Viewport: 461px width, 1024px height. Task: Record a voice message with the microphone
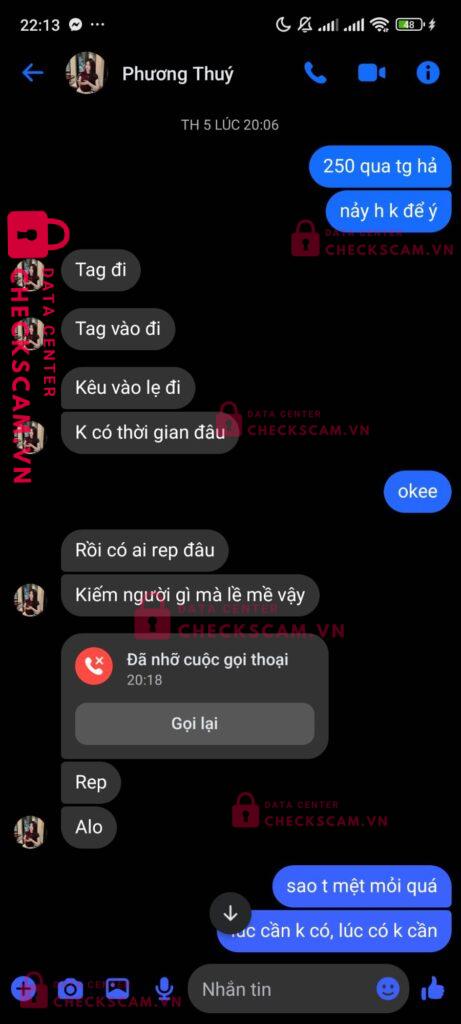(163, 989)
